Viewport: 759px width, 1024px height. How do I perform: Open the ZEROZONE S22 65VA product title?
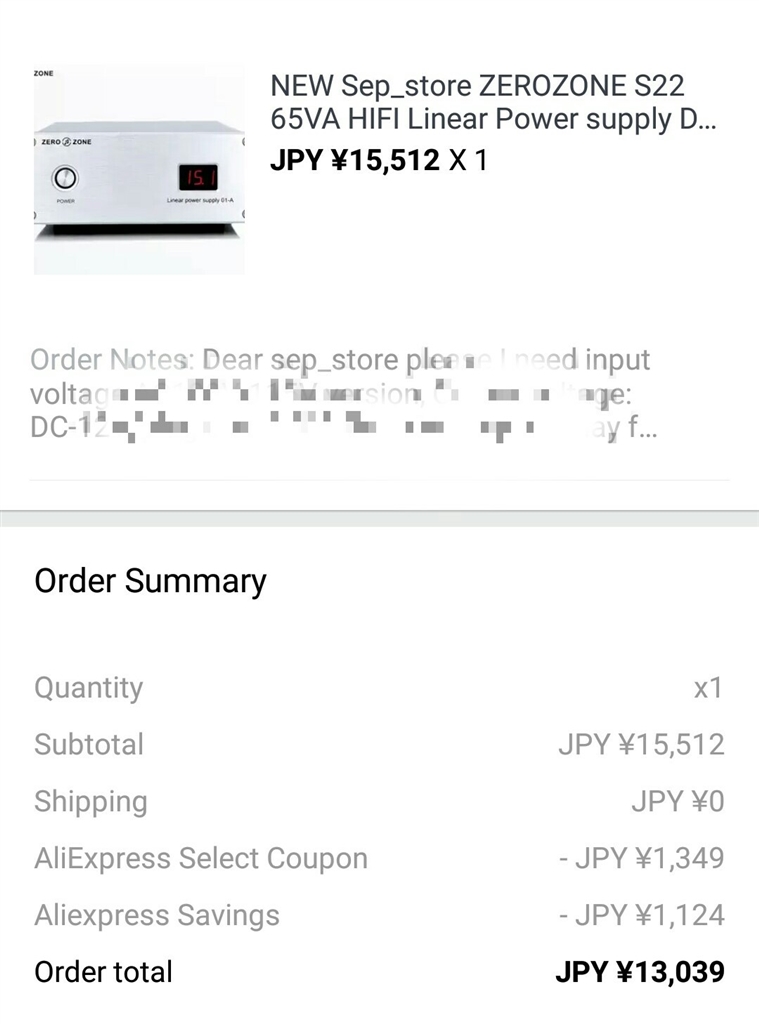pyautogui.click(x=493, y=102)
